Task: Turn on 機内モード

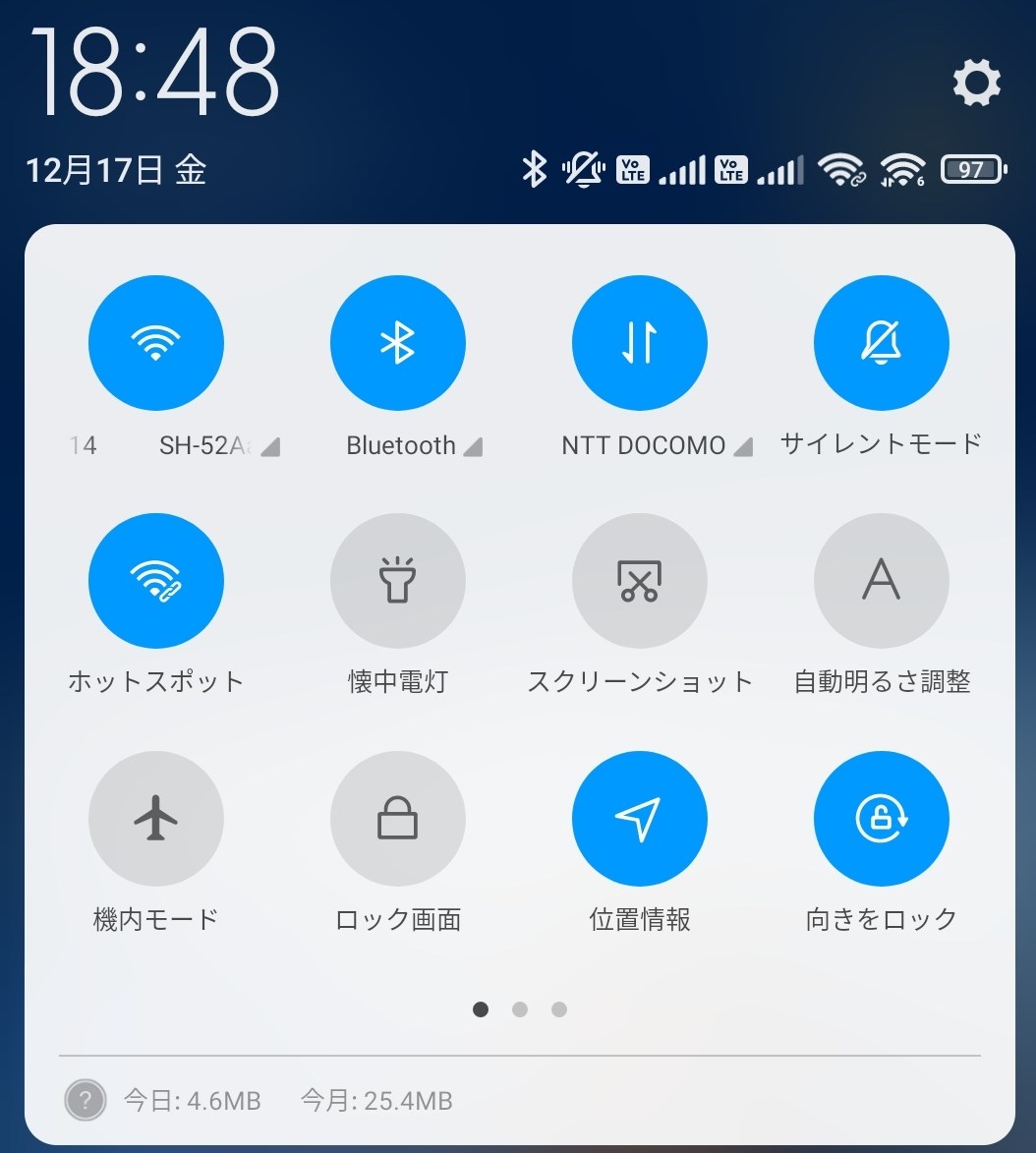Action: 156,819
